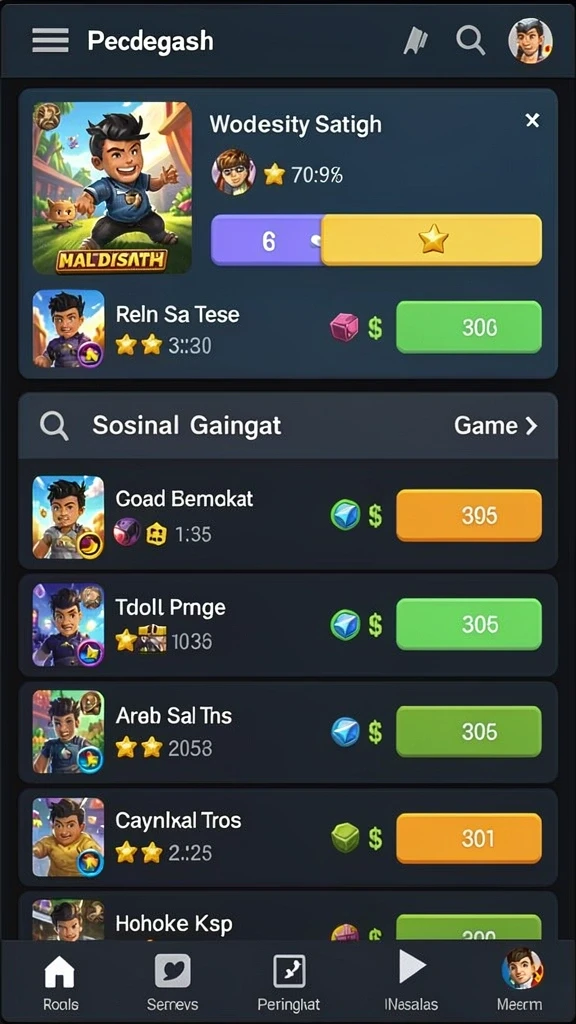Tap the yellow star button

(432, 240)
